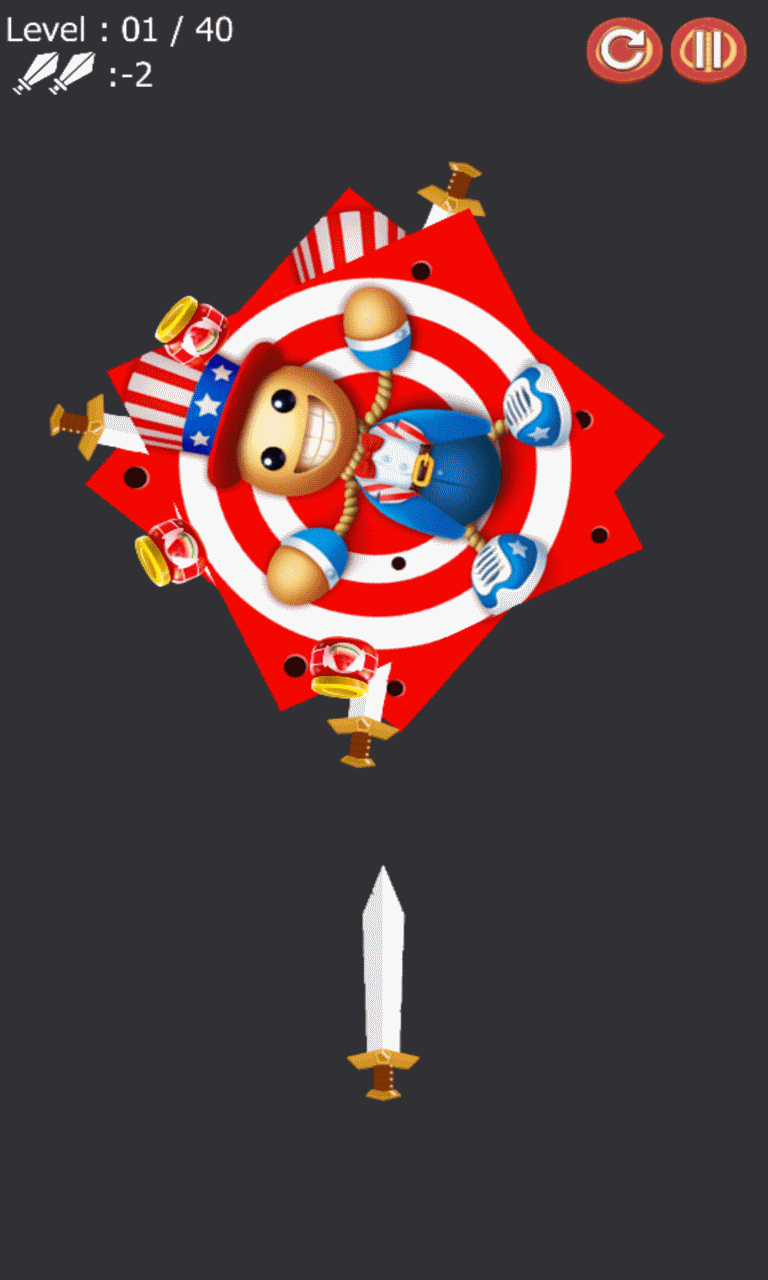Restart the current level

pyautogui.click(x=624, y=49)
